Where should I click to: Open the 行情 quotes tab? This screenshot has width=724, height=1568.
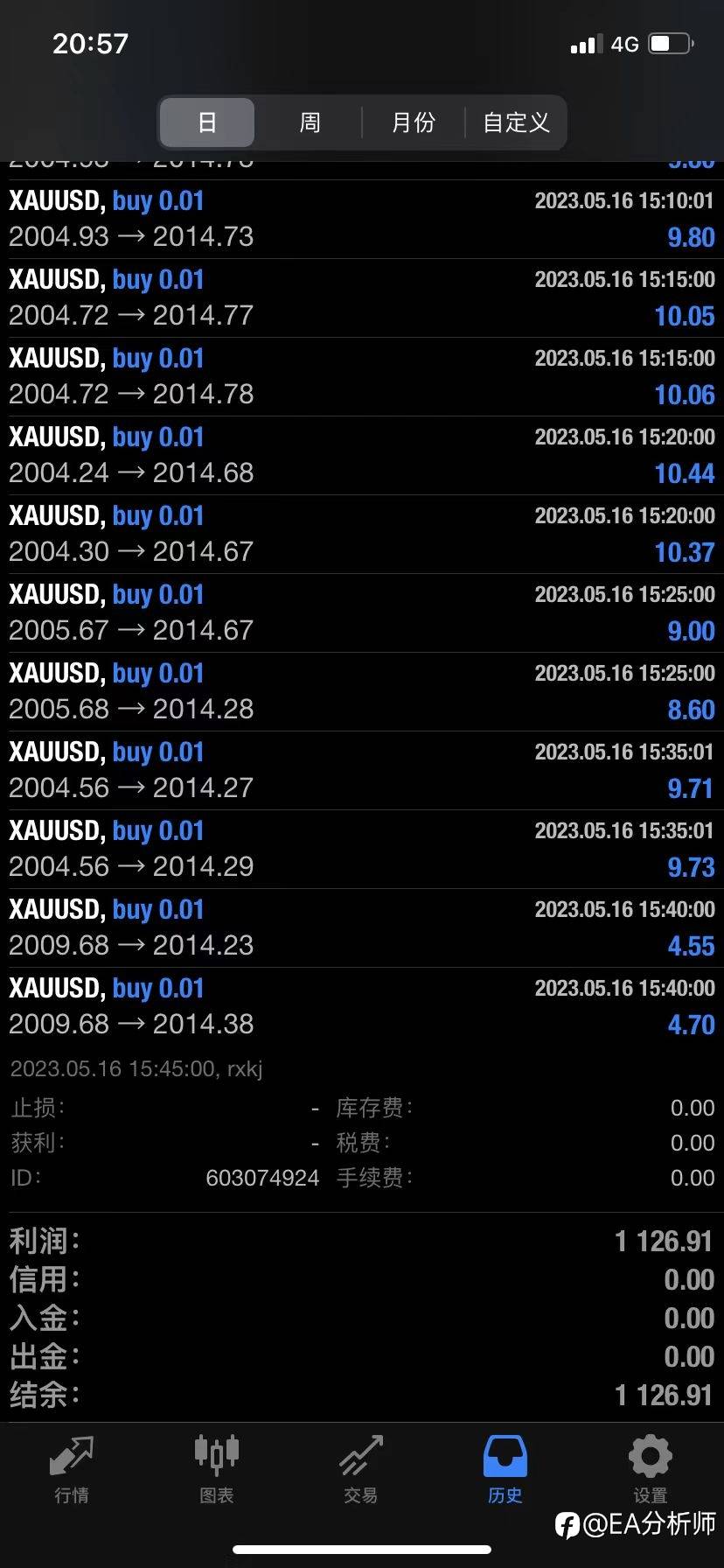coord(72,1470)
